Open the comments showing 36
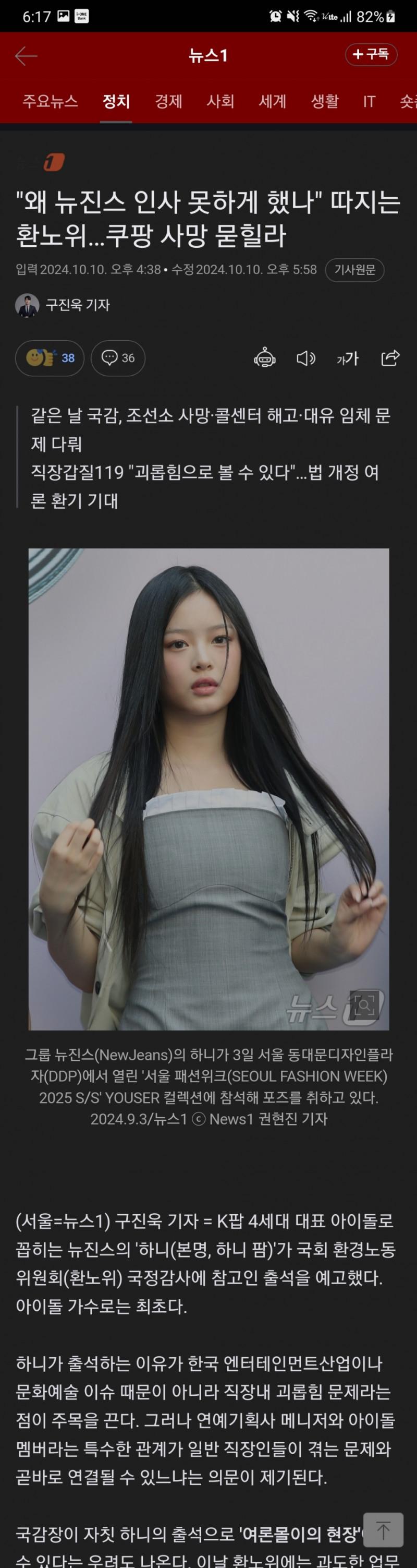The width and height of the screenshot is (417, 1568). (x=118, y=358)
